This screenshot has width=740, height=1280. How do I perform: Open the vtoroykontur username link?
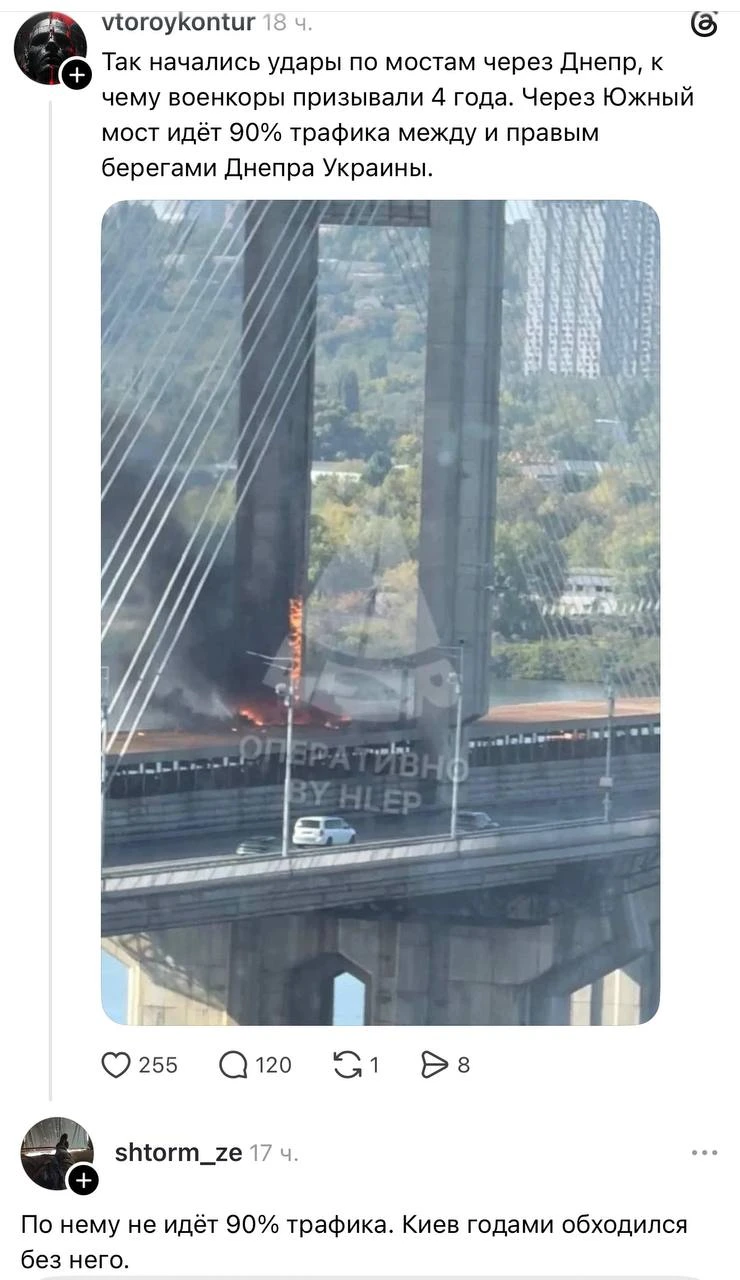click(x=178, y=21)
